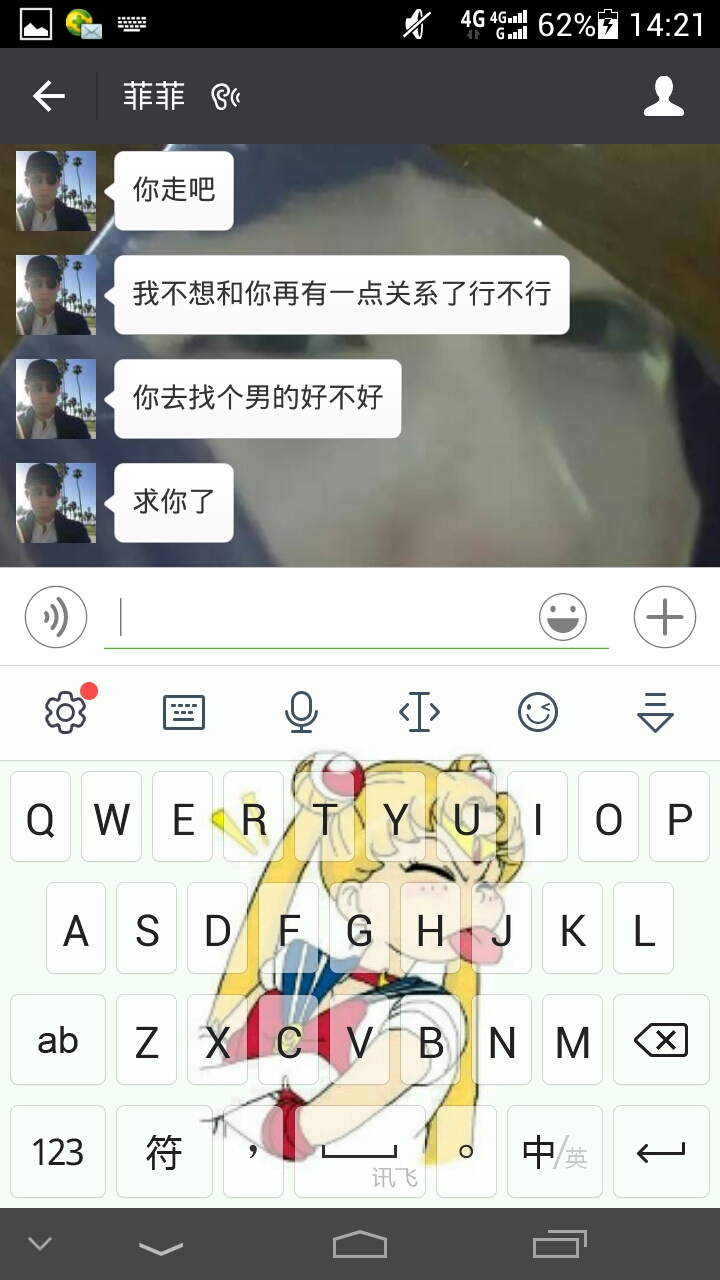This screenshot has width=720, height=1280.
Task: Open the 符 symbols keyboard
Action: [164, 1152]
